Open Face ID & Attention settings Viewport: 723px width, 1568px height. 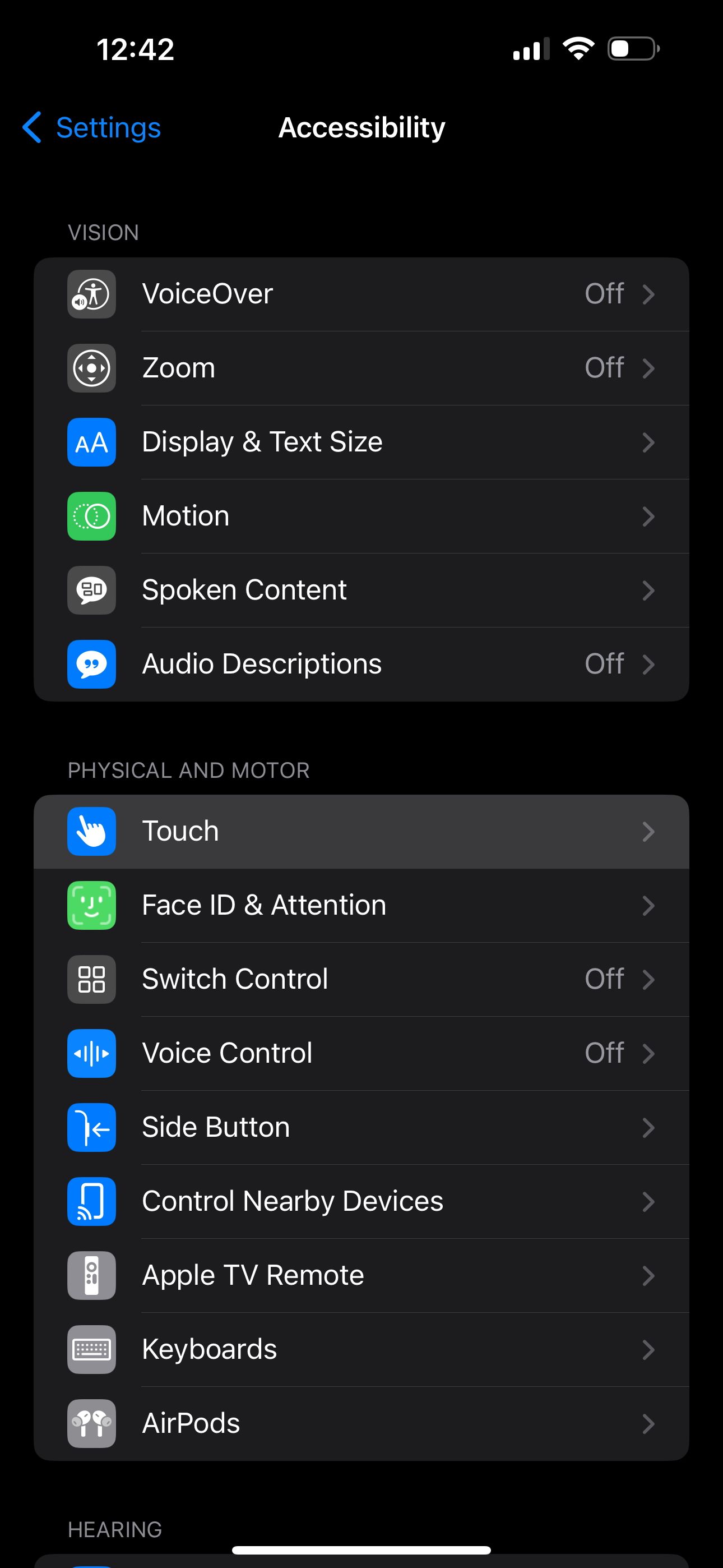[361, 906]
